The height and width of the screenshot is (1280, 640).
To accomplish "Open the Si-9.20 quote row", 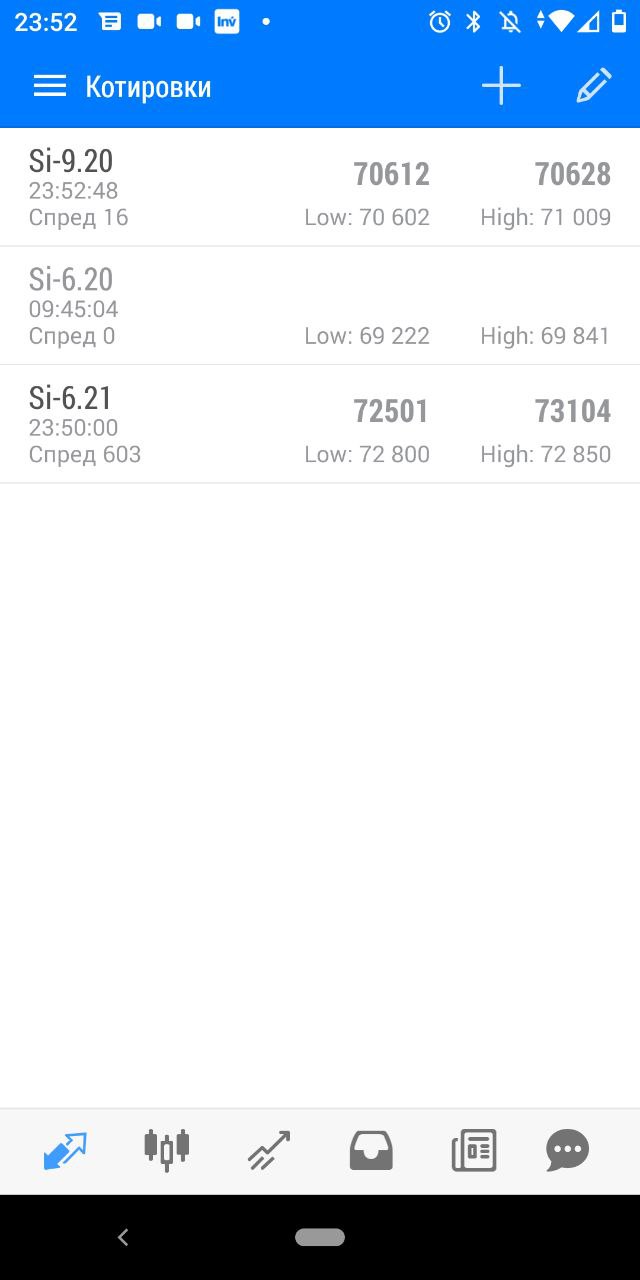I will (x=320, y=187).
